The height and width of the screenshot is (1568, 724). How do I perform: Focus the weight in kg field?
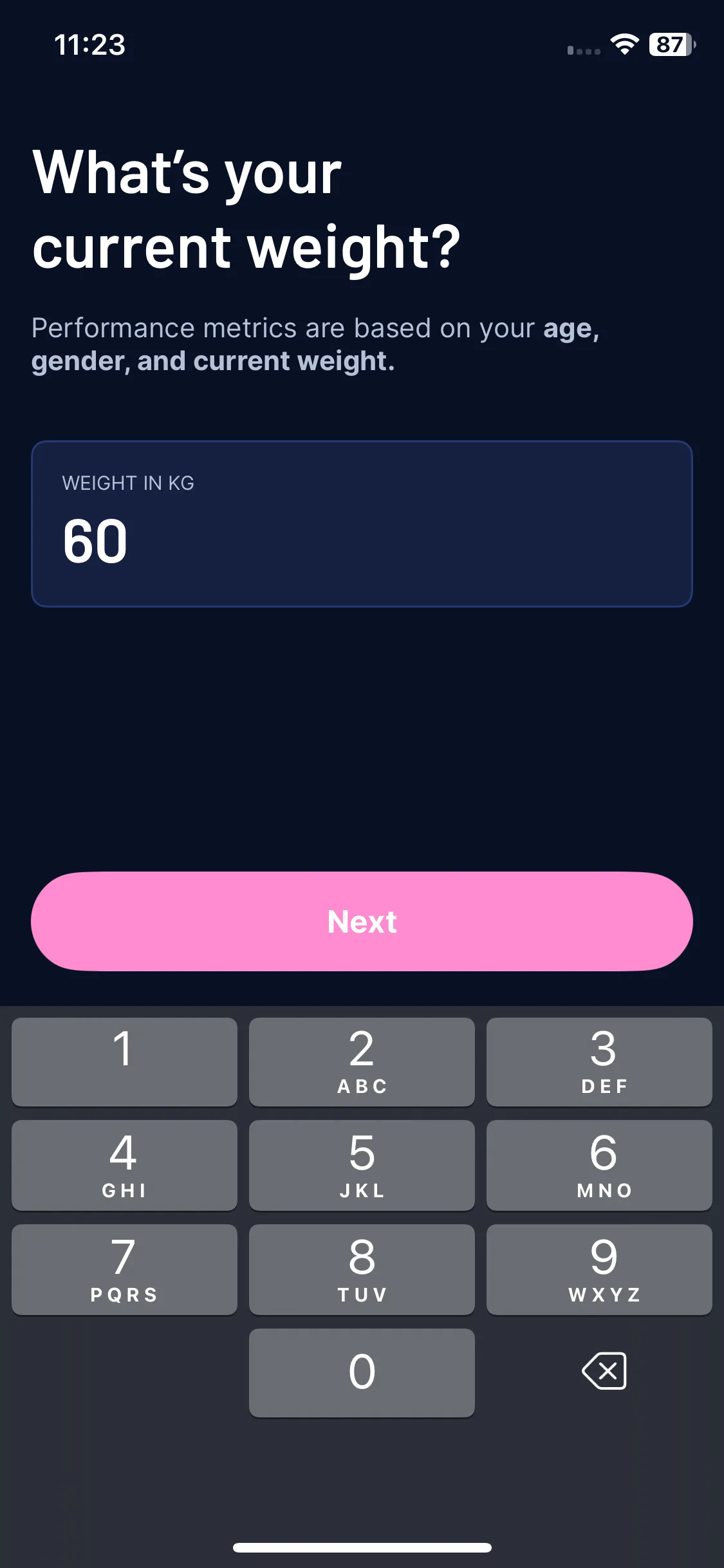click(x=362, y=524)
